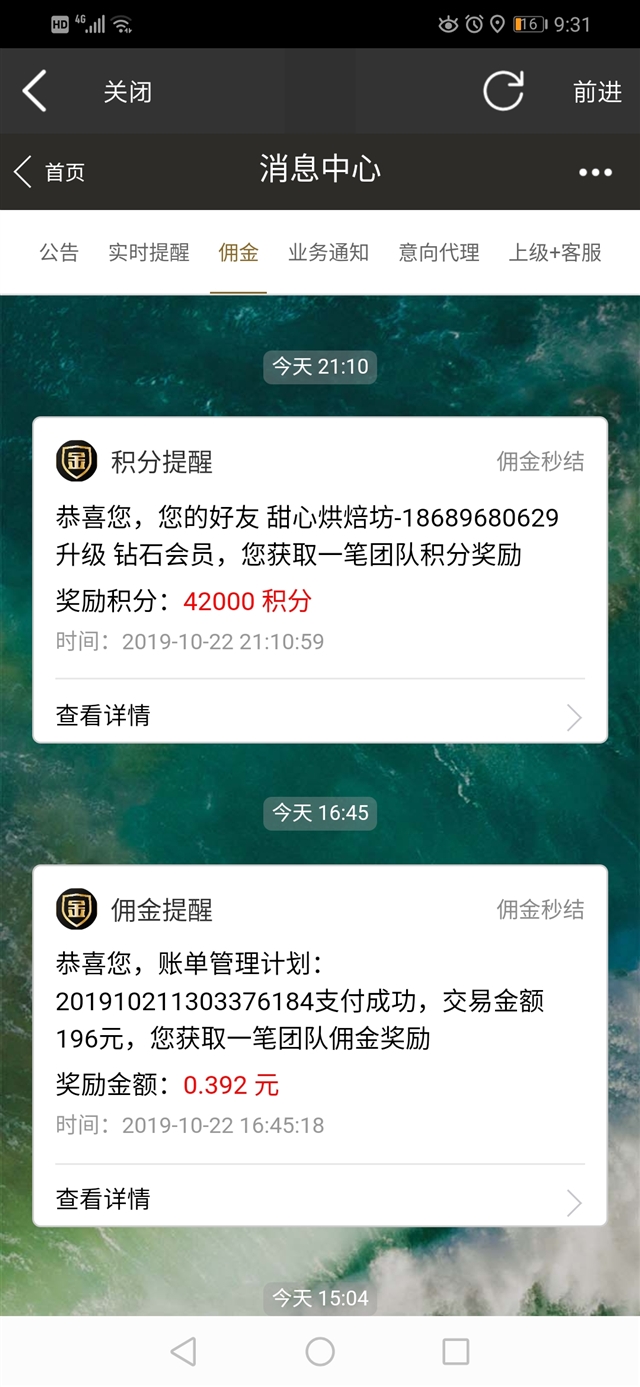Viewport: 640px width, 1387px height.
Task: Refresh the page with reload icon
Action: (502, 92)
